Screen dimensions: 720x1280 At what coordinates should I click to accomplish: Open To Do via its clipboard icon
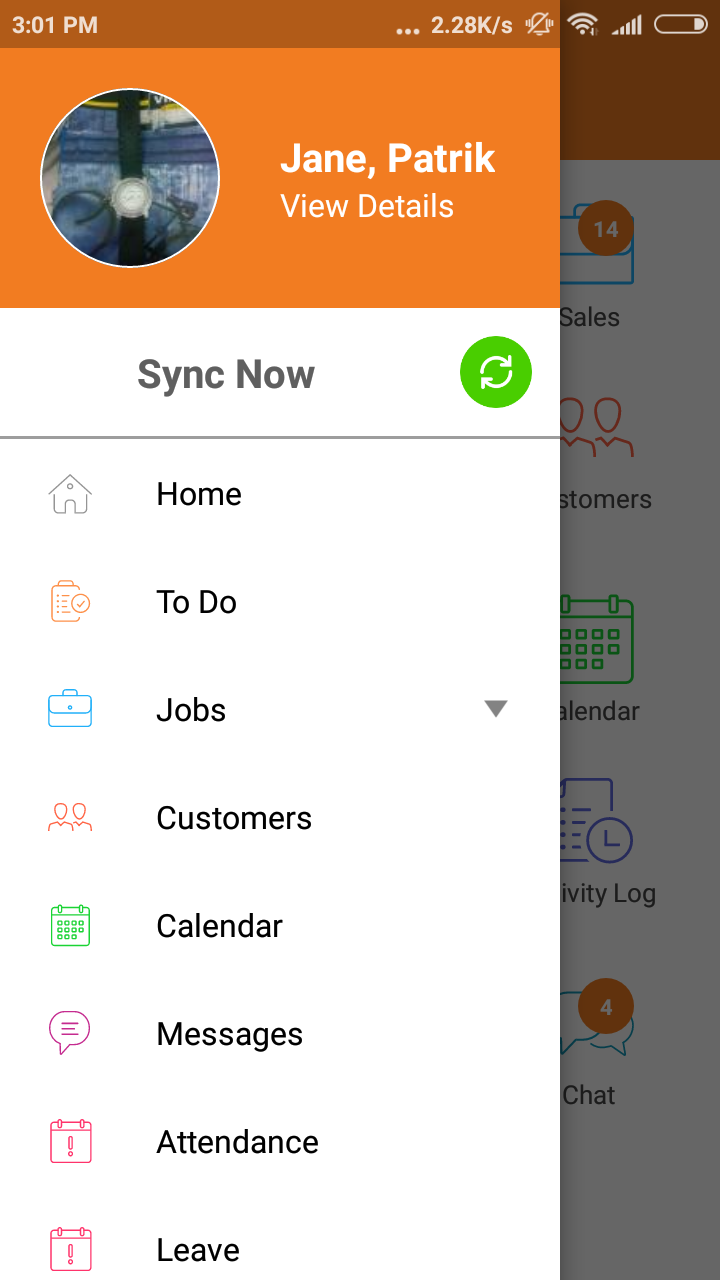pyautogui.click(x=69, y=601)
